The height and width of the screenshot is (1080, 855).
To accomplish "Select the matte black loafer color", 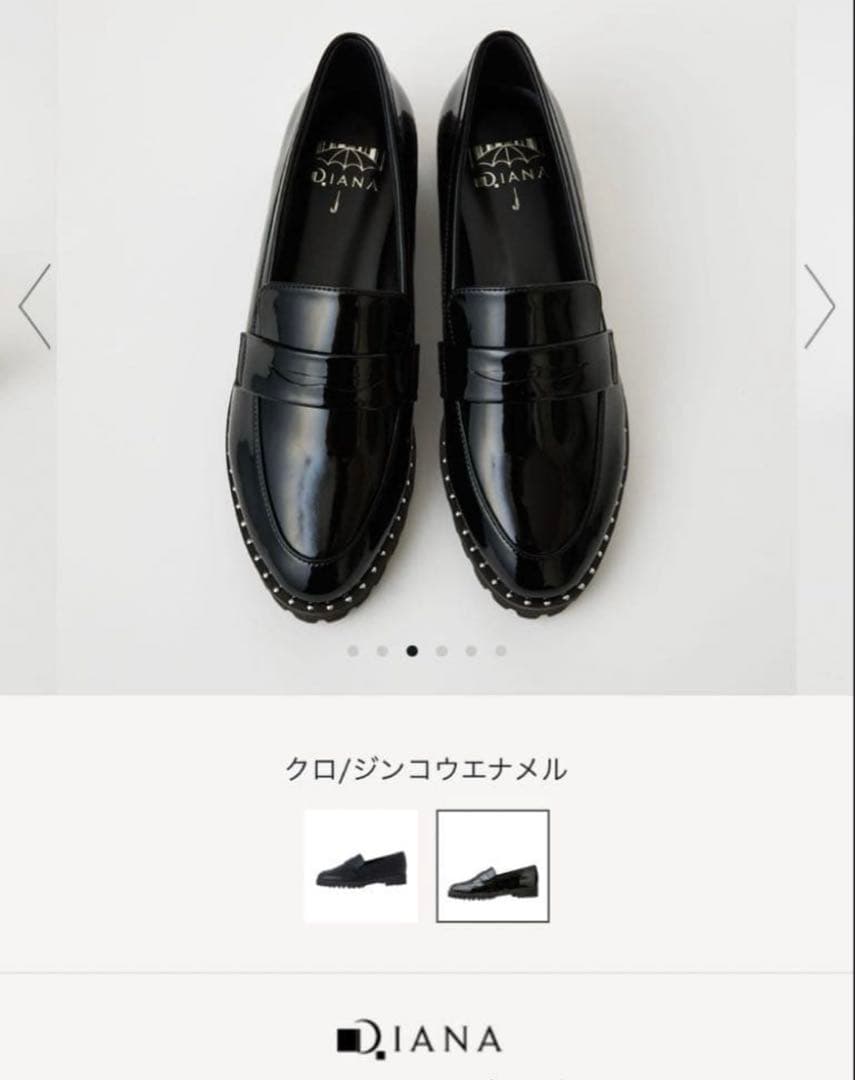I will [x=360, y=866].
